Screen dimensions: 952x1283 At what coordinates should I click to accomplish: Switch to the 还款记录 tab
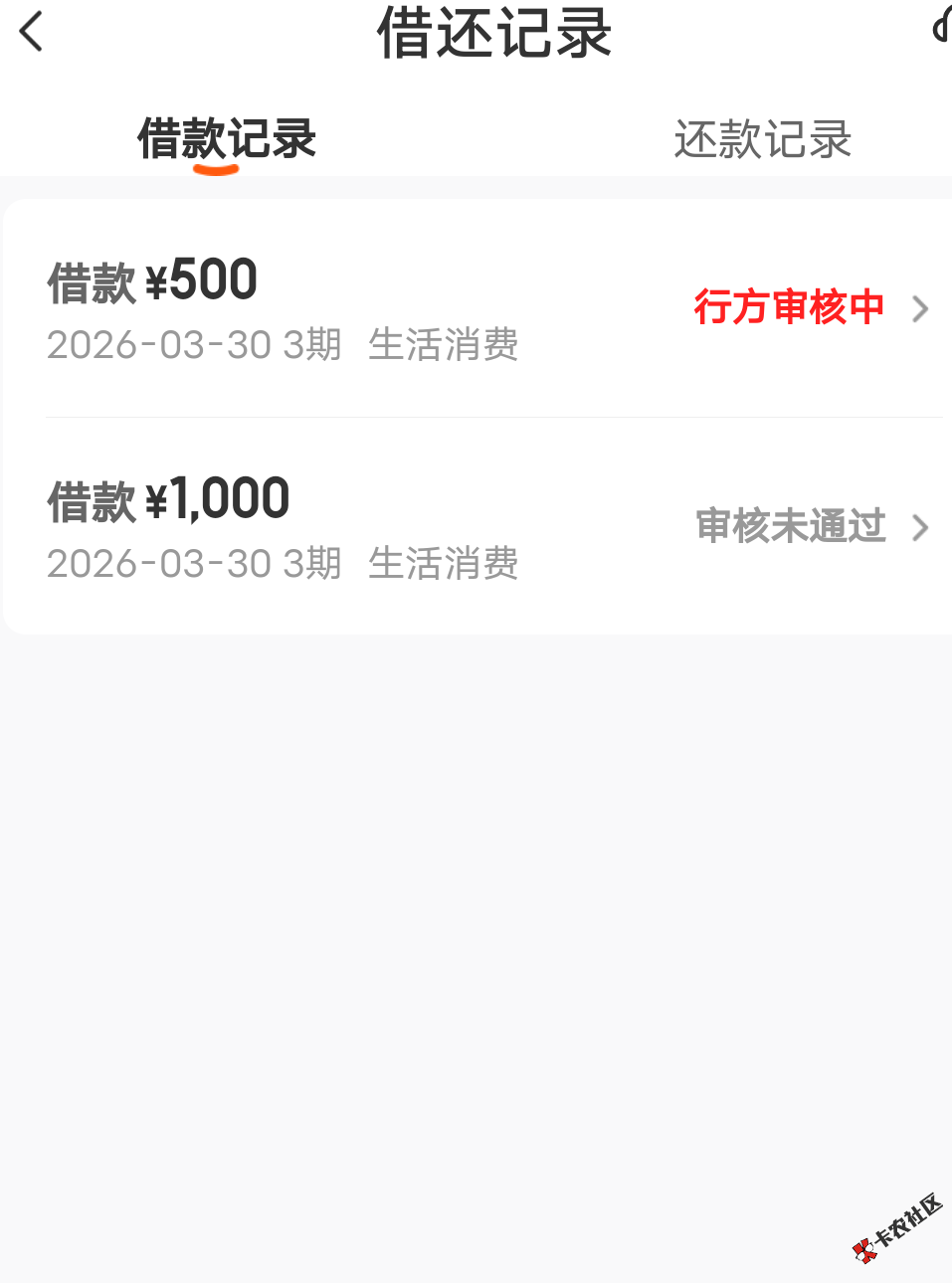762,139
